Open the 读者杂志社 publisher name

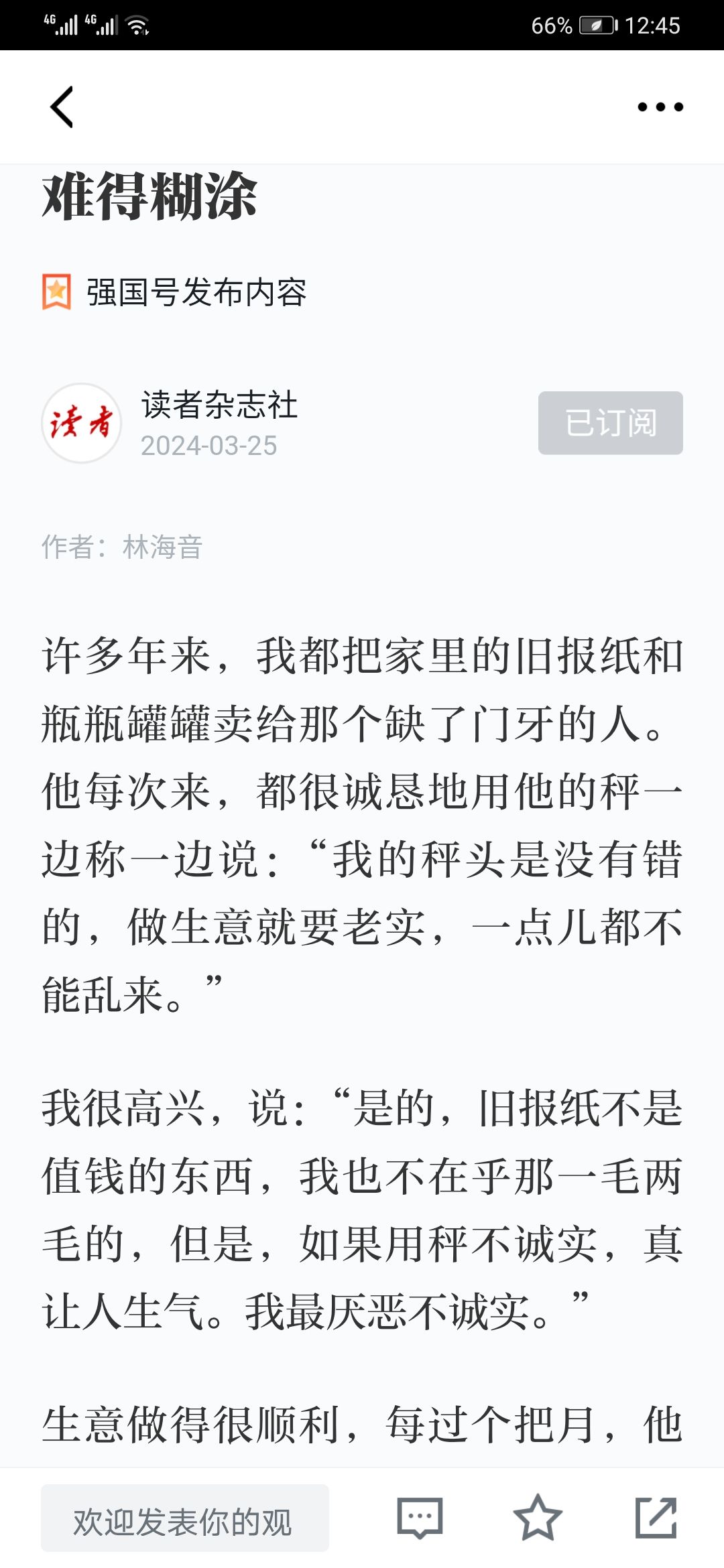(219, 405)
